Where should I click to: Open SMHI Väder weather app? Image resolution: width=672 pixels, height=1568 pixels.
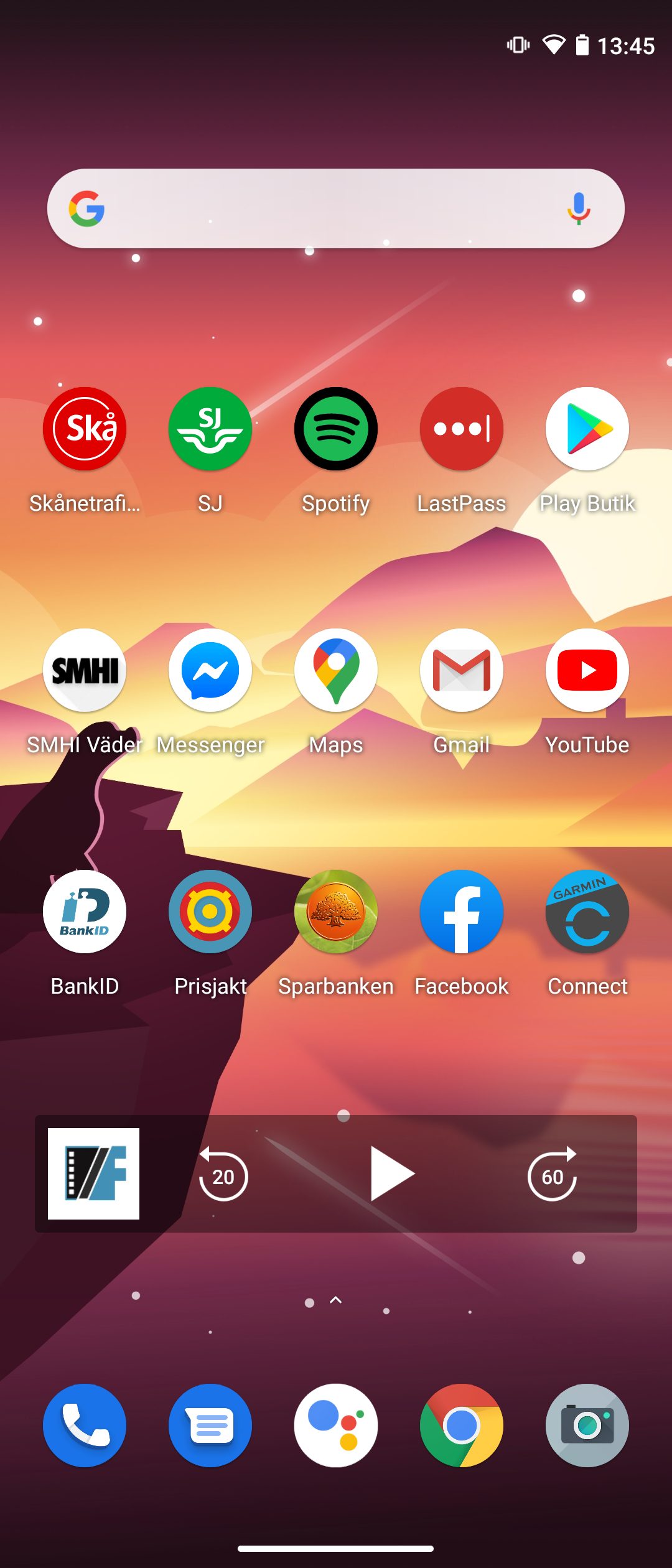[x=85, y=670]
